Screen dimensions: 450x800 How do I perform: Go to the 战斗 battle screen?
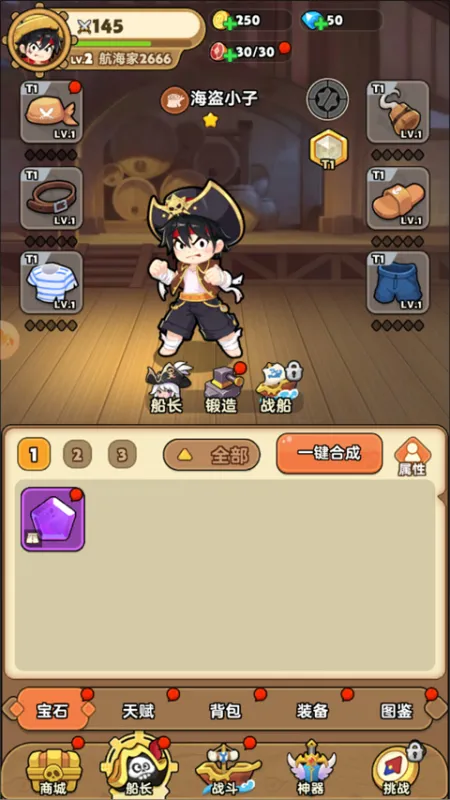224,772
